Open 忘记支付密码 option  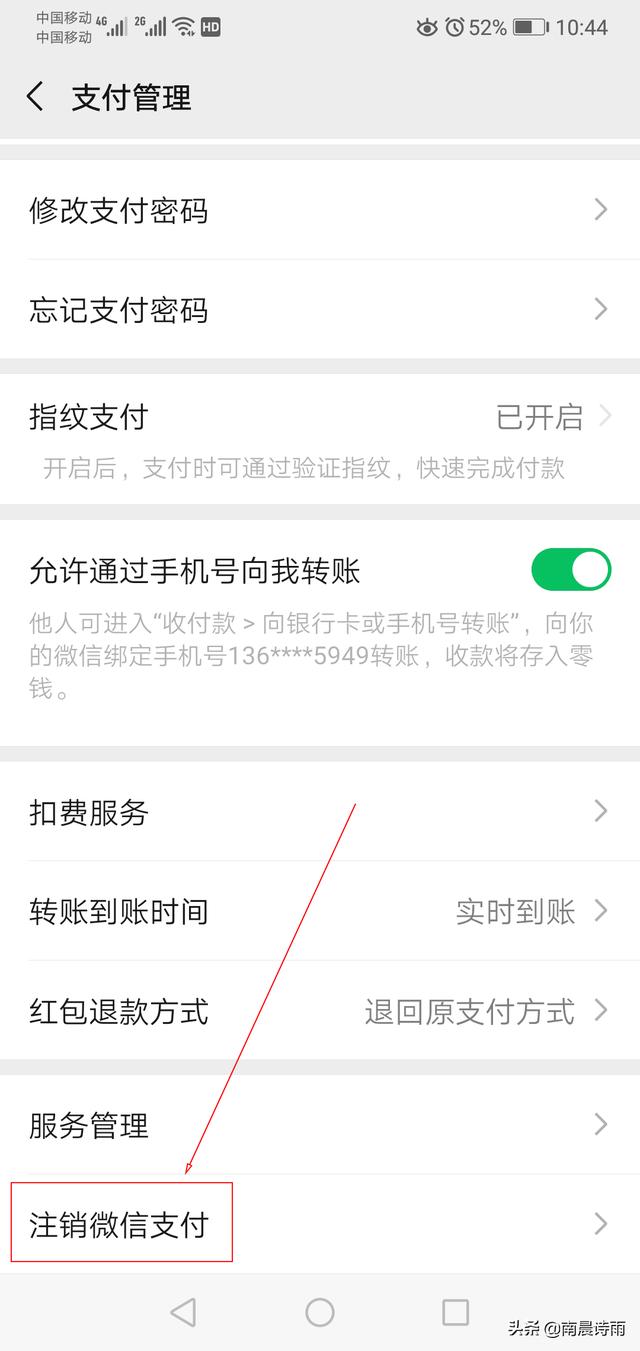[320, 309]
